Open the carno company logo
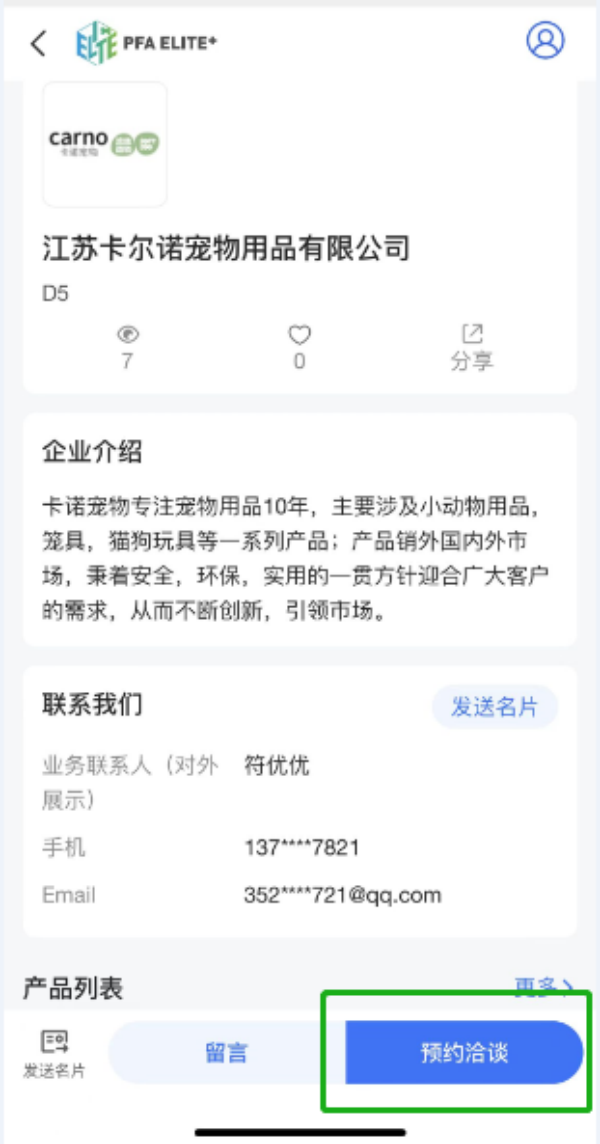600x1144 pixels. [x=105, y=144]
